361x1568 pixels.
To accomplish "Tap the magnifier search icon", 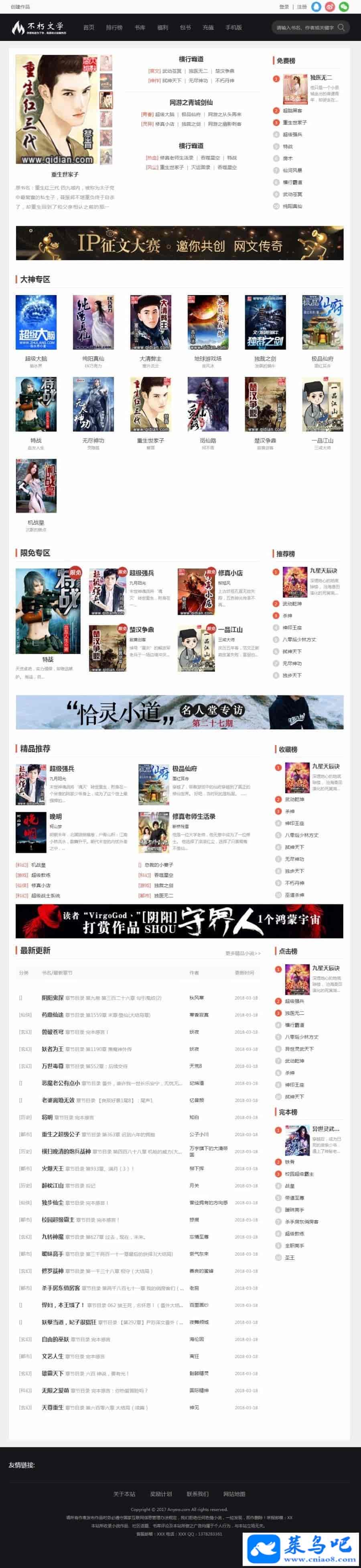I will click(x=342, y=27).
